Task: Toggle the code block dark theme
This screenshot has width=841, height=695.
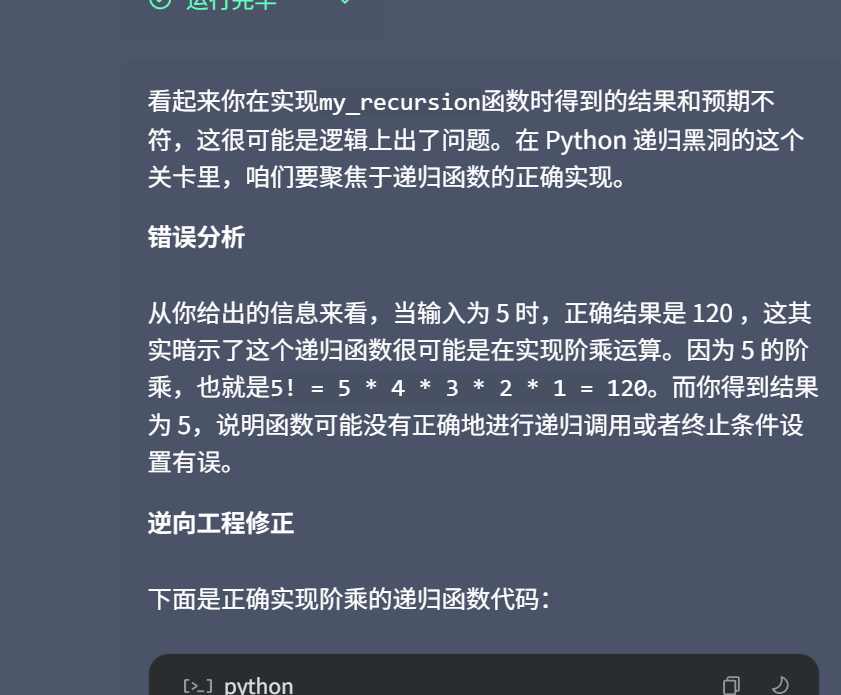Action: tap(781, 685)
